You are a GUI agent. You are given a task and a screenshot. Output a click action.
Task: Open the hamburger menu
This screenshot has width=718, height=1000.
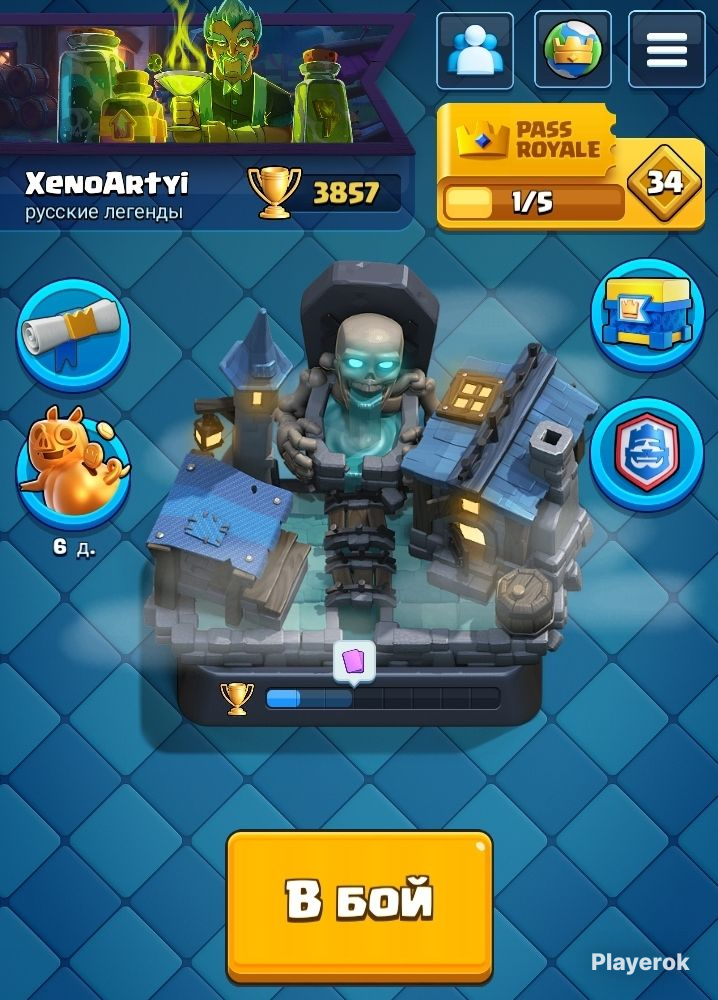tap(667, 50)
